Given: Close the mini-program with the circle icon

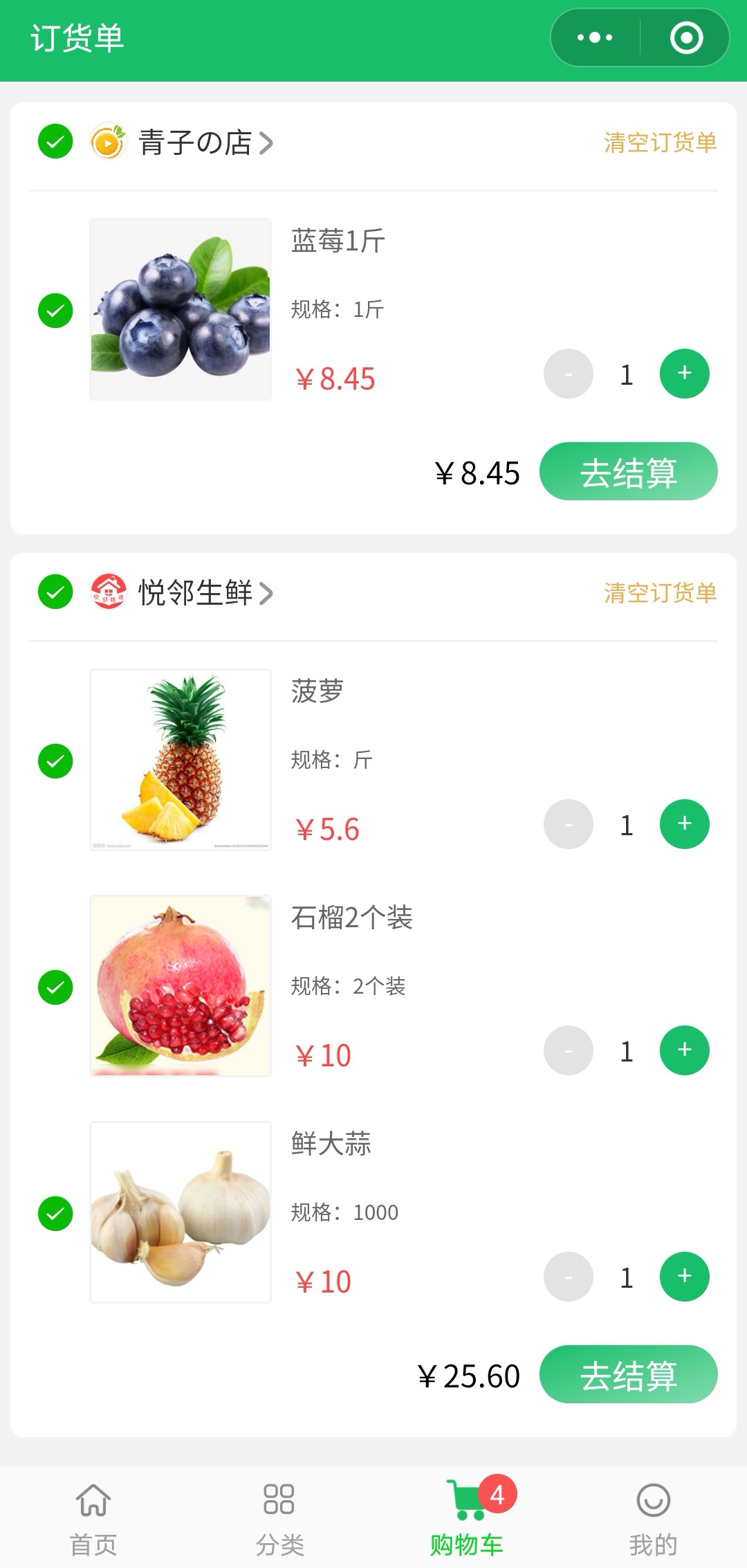Looking at the screenshot, I should (x=686, y=37).
